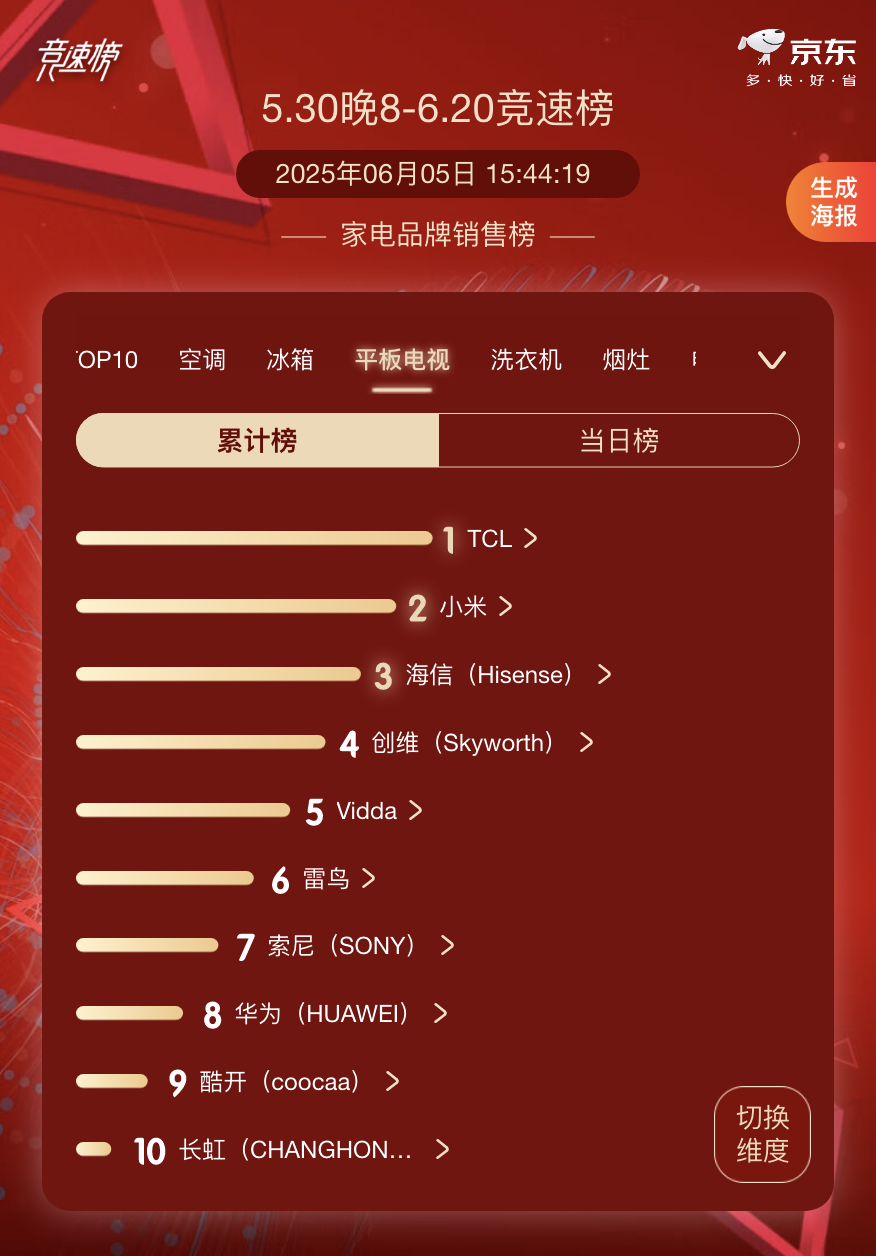
Task: Expand the category list chevron
Action: (771, 360)
